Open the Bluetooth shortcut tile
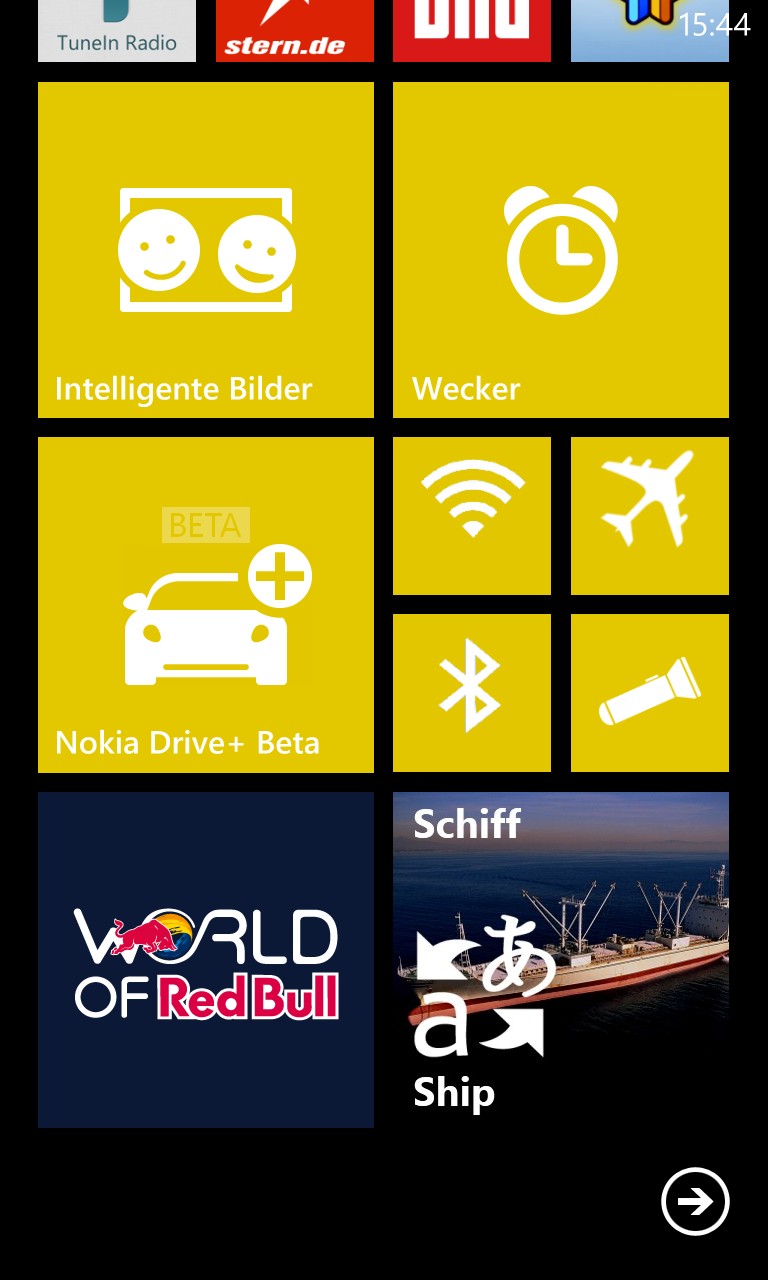The height and width of the screenshot is (1280, 768). [x=472, y=693]
